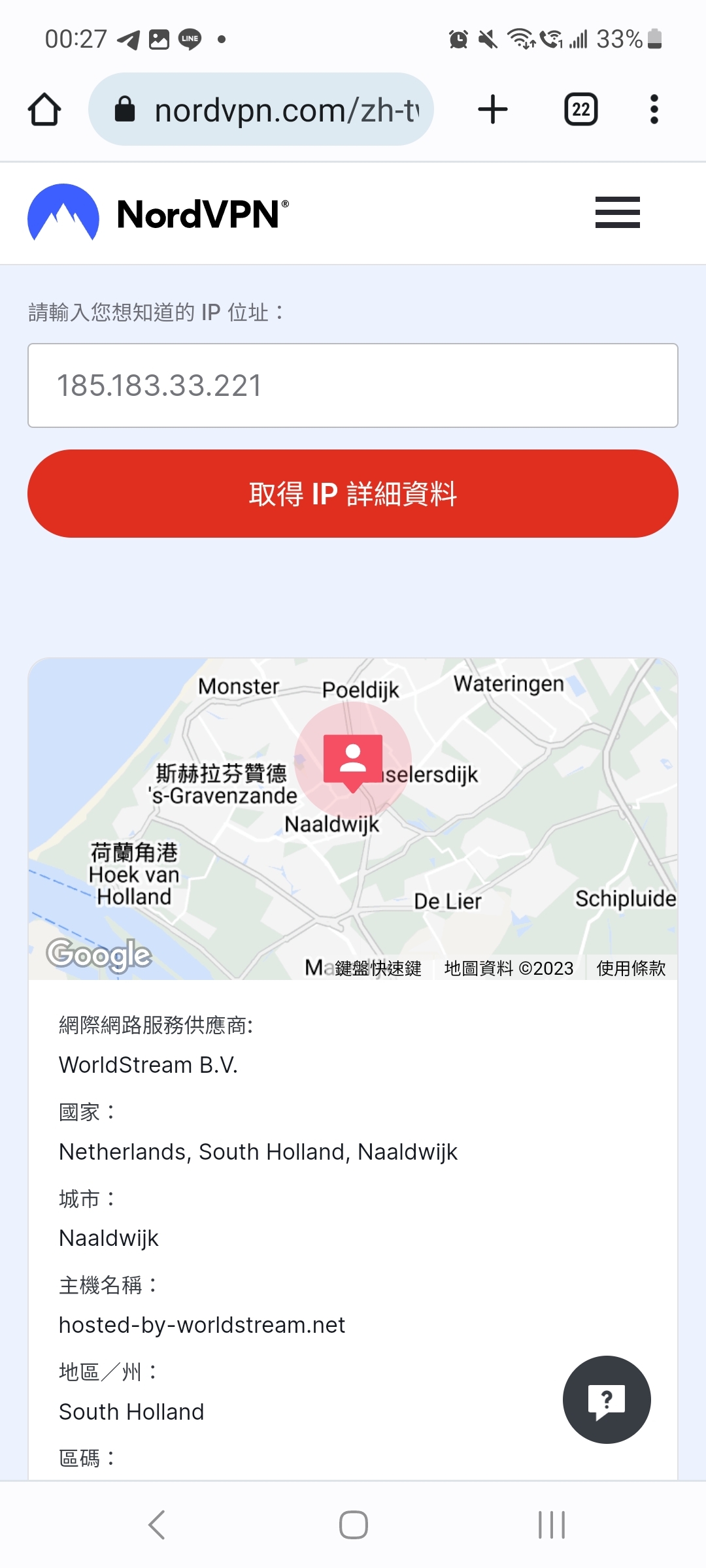Open 鍵盤快速鍵 on the map
706x1568 pixels.
[x=378, y=968]
